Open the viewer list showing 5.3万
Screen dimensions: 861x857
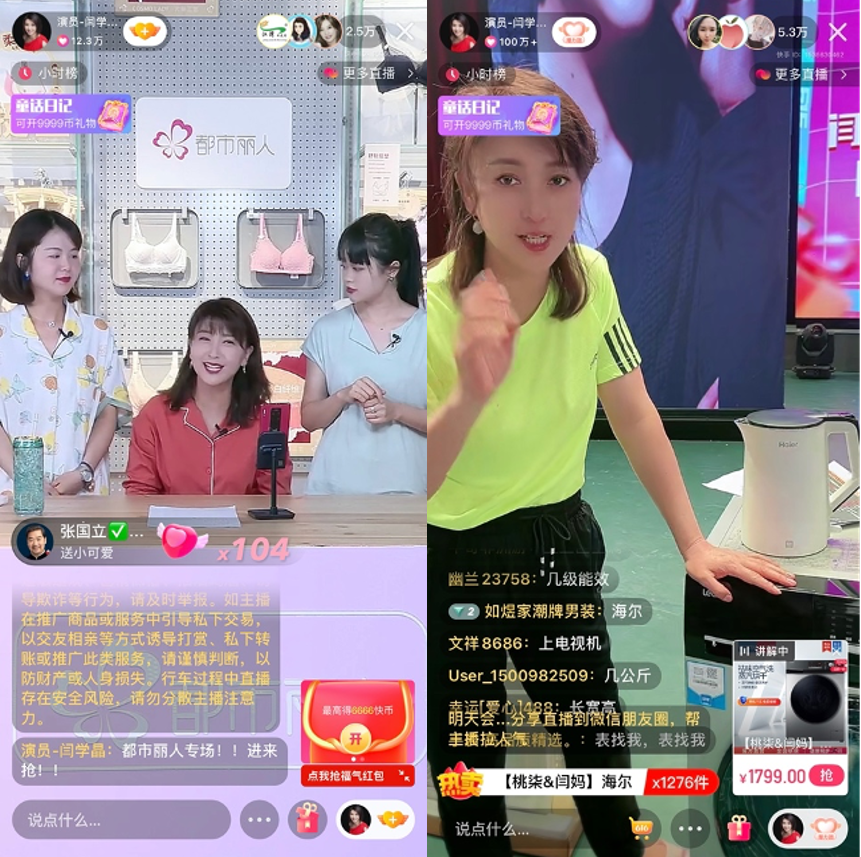792,32
